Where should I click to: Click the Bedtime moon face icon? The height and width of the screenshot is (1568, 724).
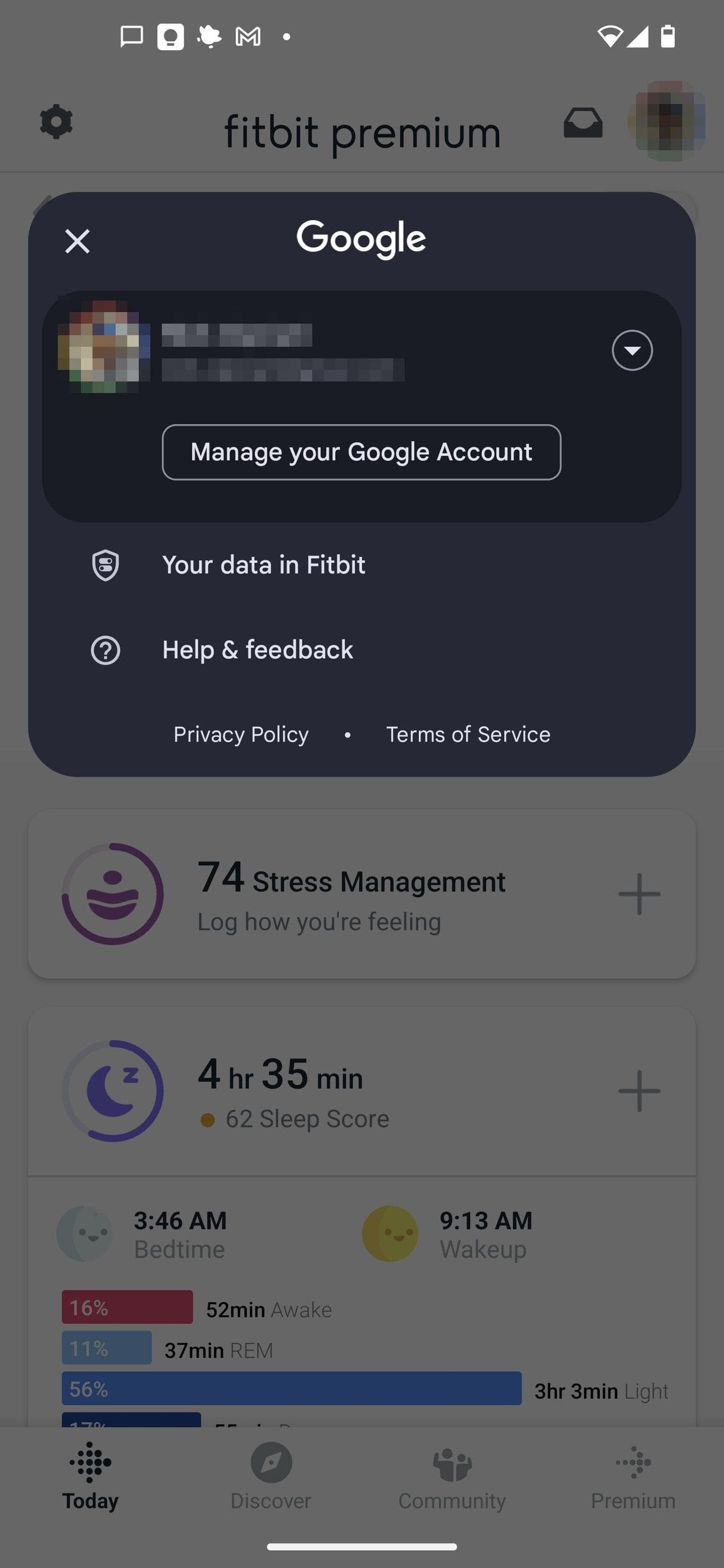tap(85, 1233)
